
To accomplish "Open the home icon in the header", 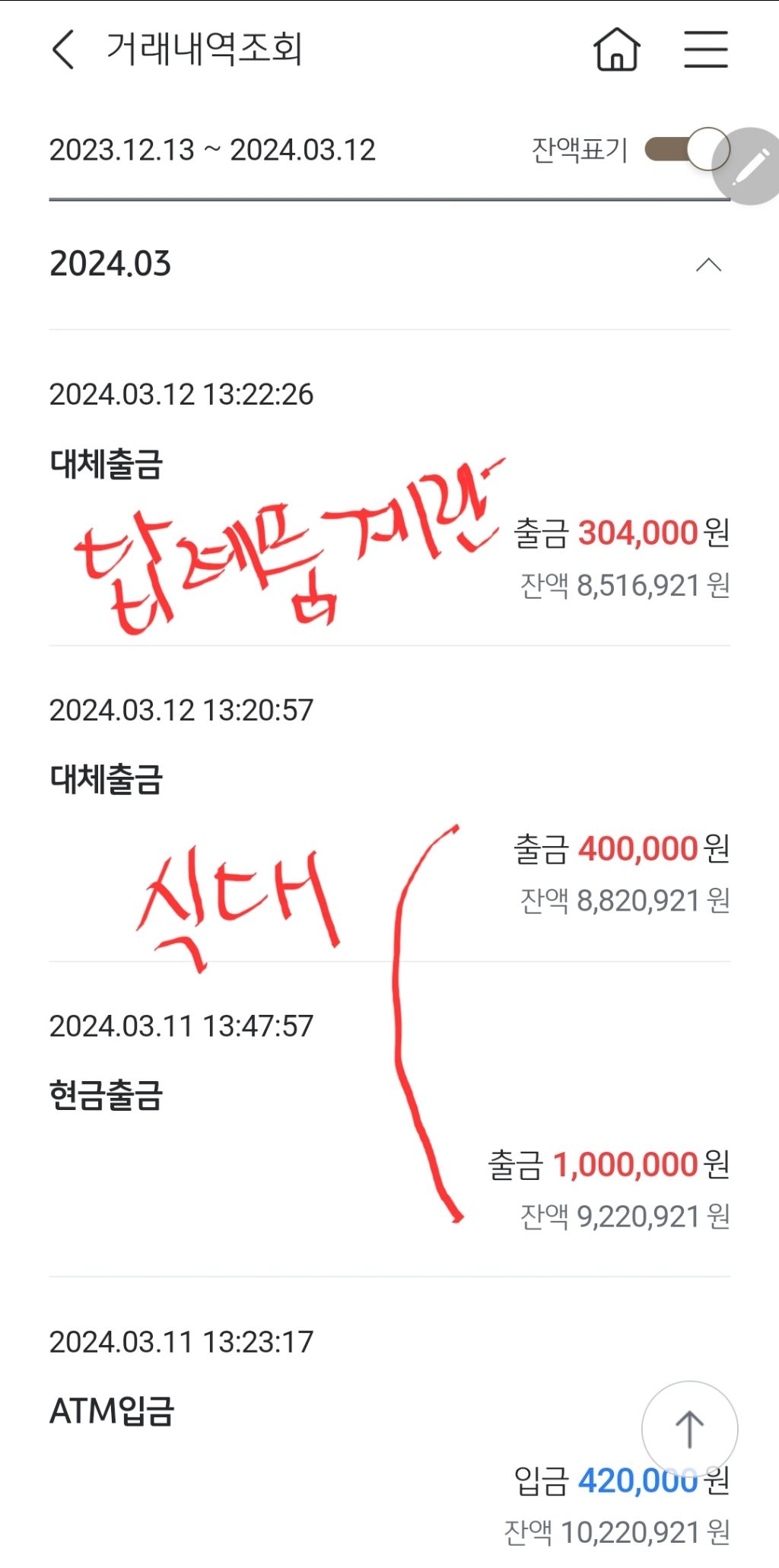I will (616, 49).
